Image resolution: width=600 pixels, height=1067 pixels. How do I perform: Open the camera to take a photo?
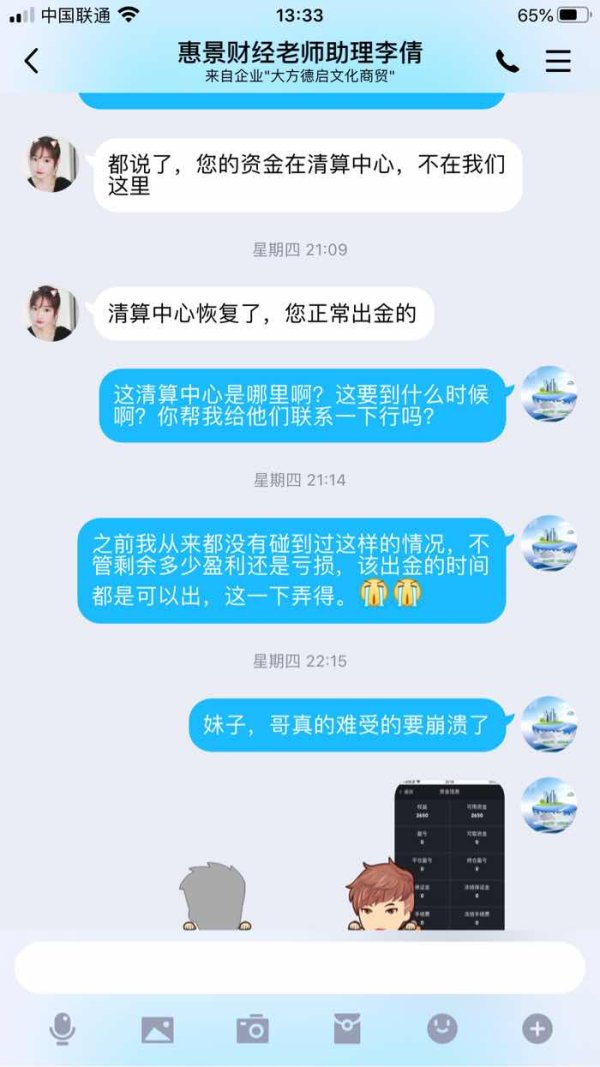[252, 1029]
